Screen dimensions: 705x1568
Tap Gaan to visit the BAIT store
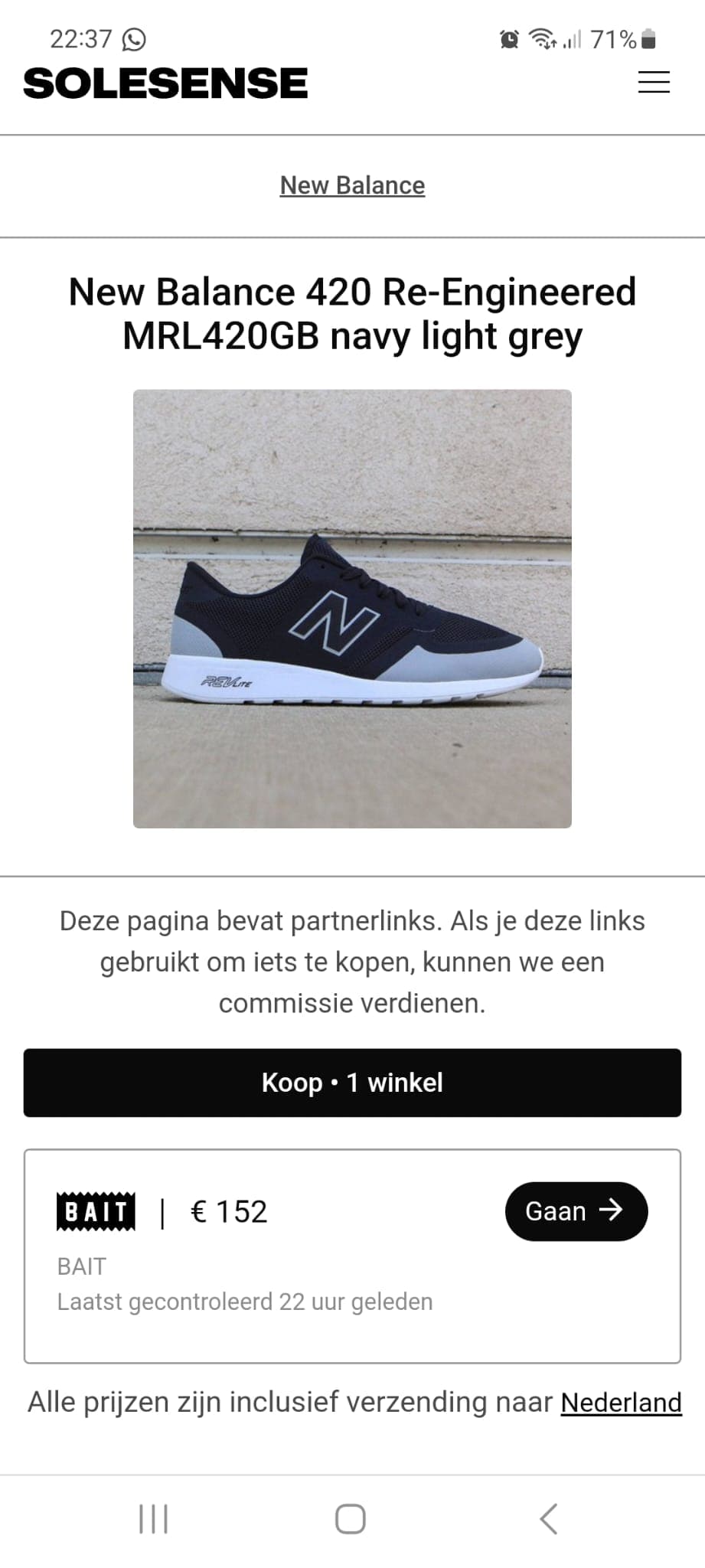[576, 1211]
